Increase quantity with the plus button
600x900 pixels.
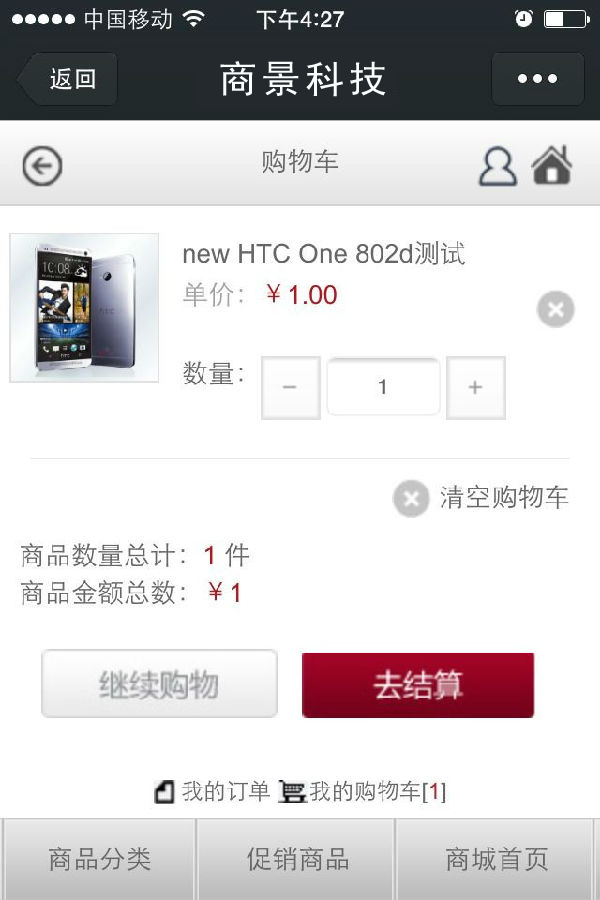(x=475, y=387)
